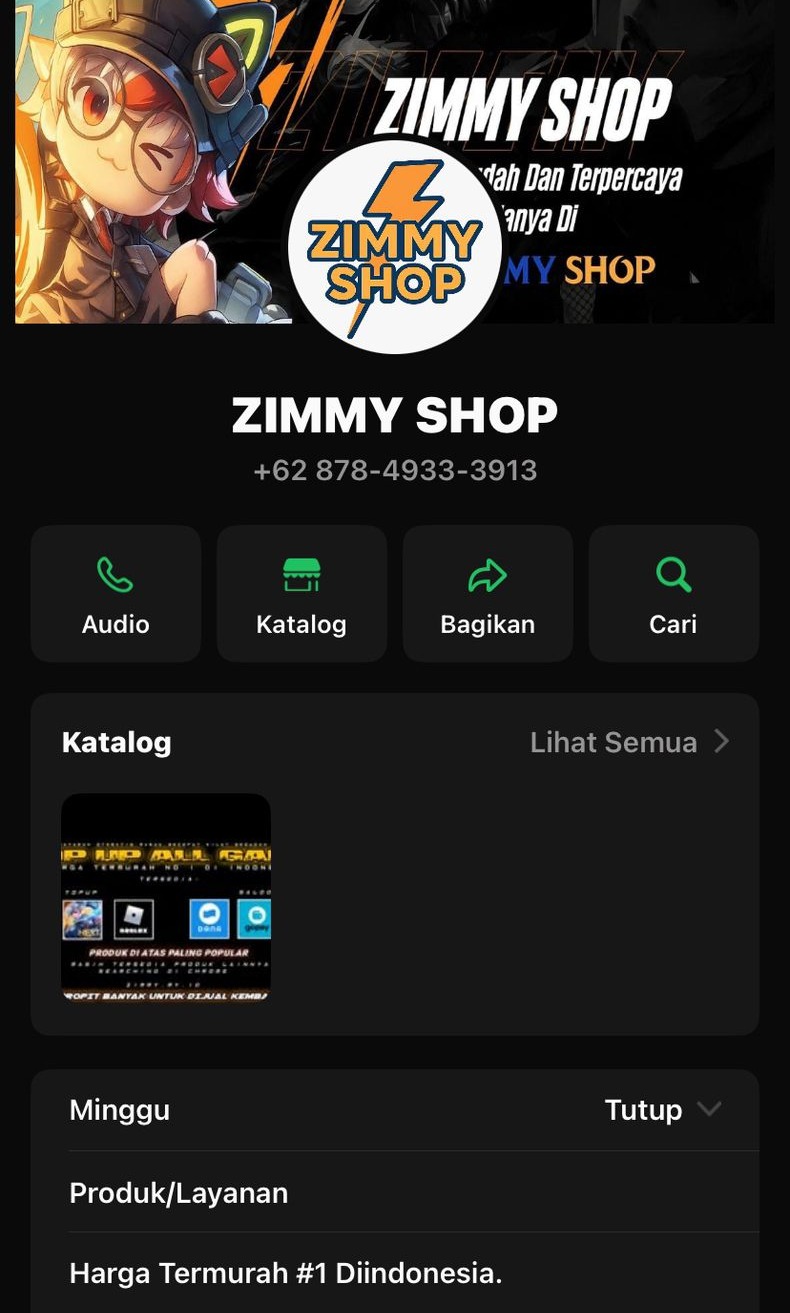Tap the 'Minggu' day label

pos(119,1109)
